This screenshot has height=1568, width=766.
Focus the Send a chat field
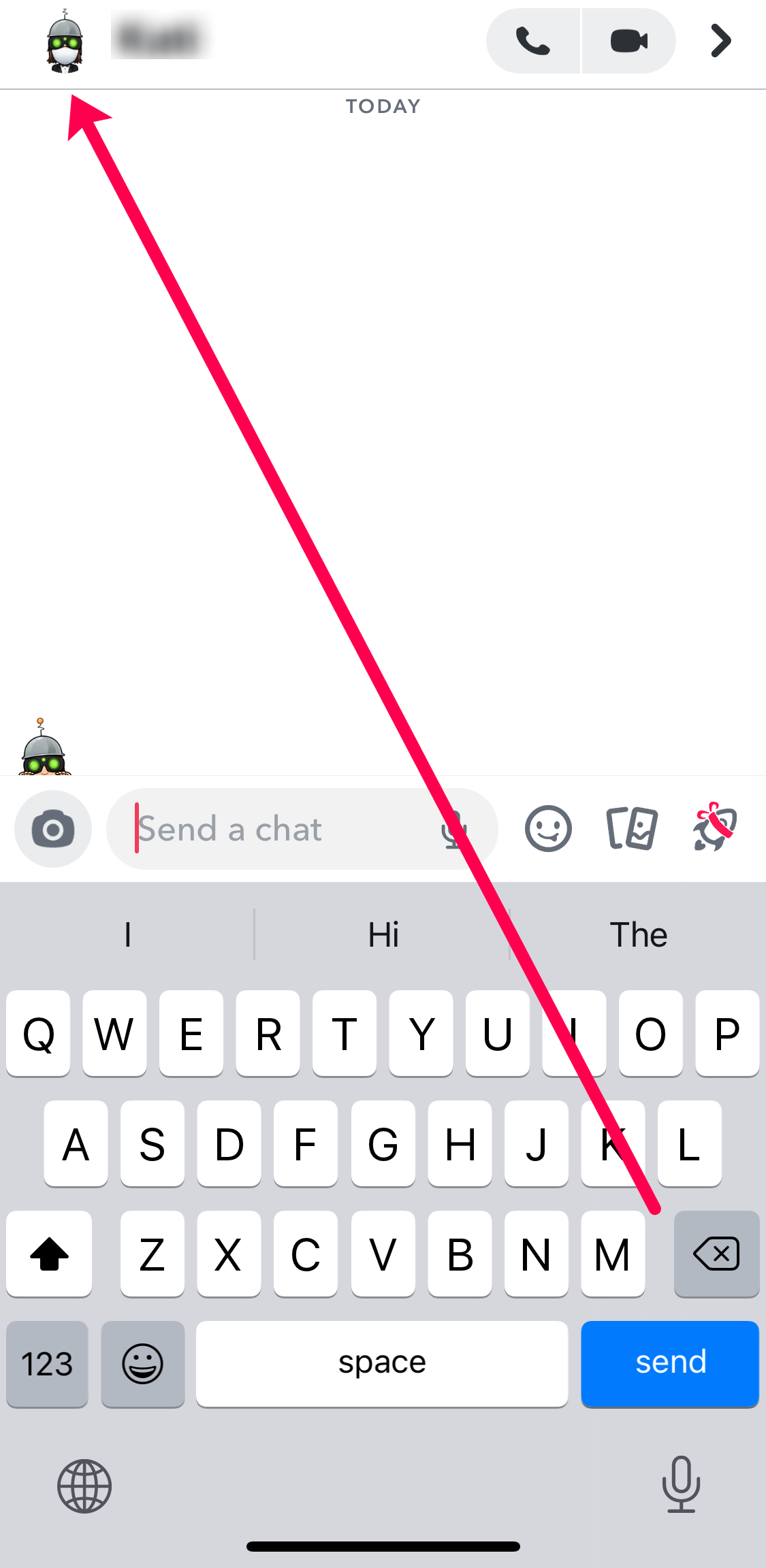pos(272,829)
